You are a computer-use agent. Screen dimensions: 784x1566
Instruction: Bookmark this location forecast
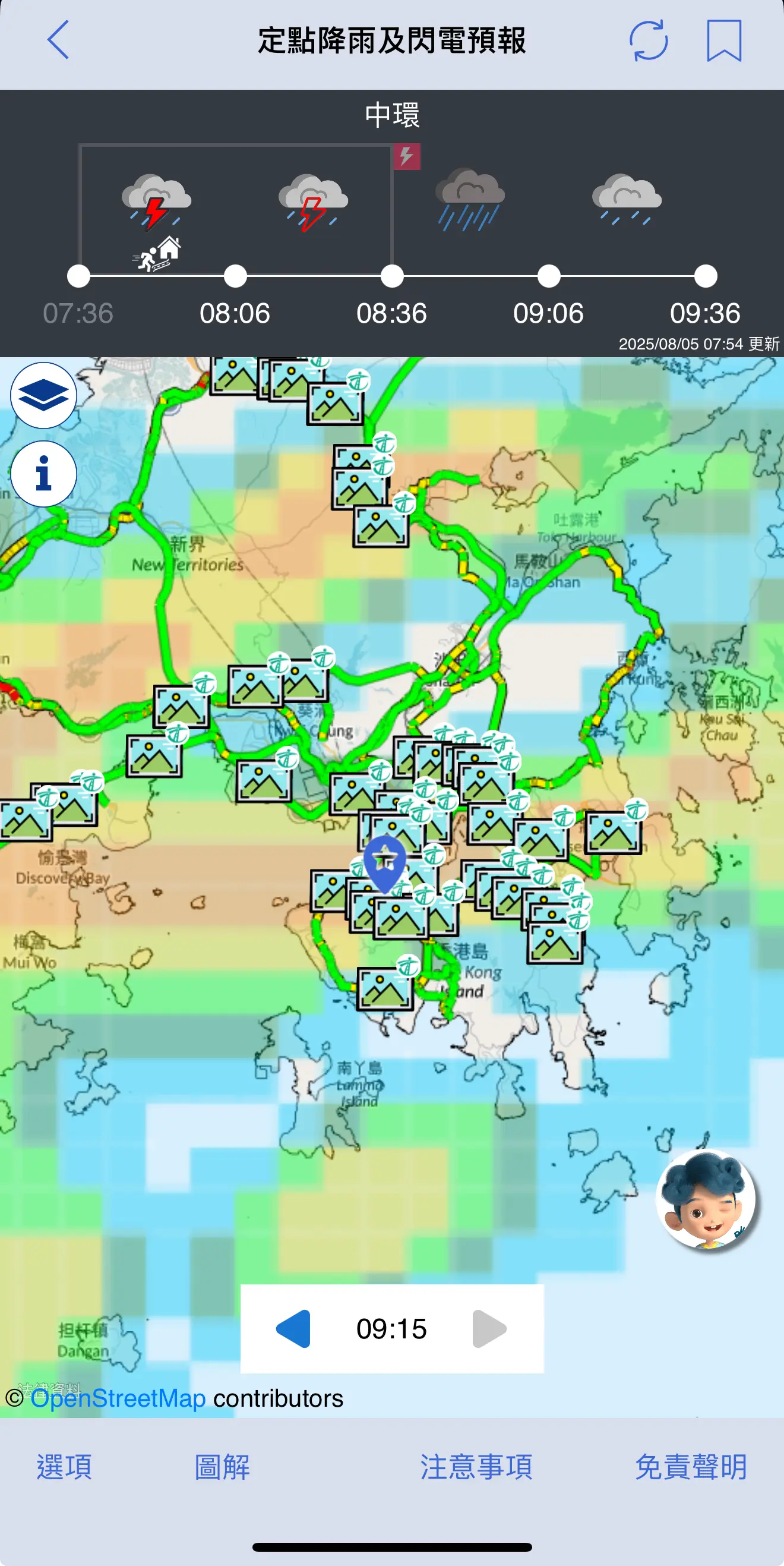724,41
